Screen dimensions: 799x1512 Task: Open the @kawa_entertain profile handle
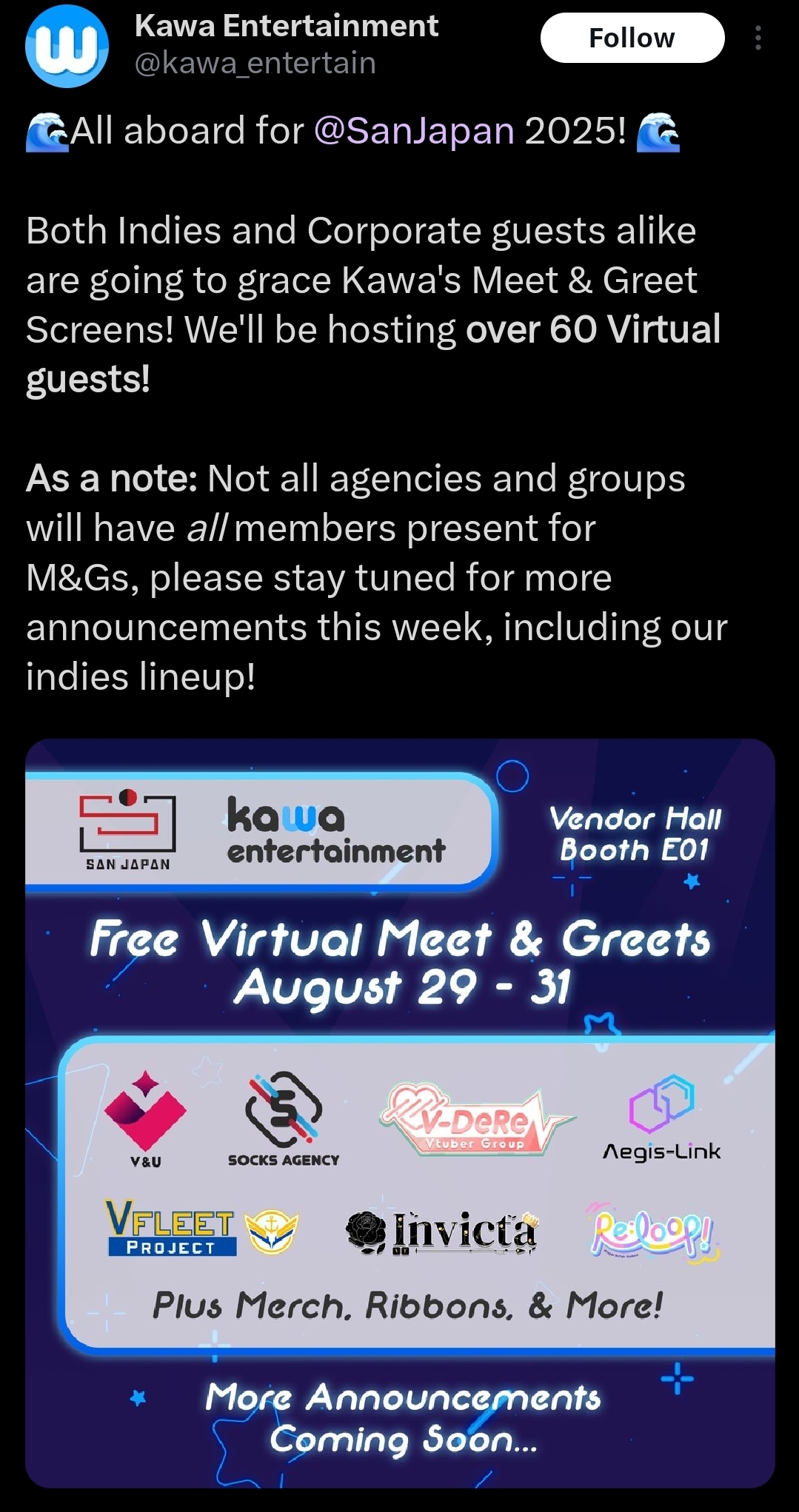[255, 64]
